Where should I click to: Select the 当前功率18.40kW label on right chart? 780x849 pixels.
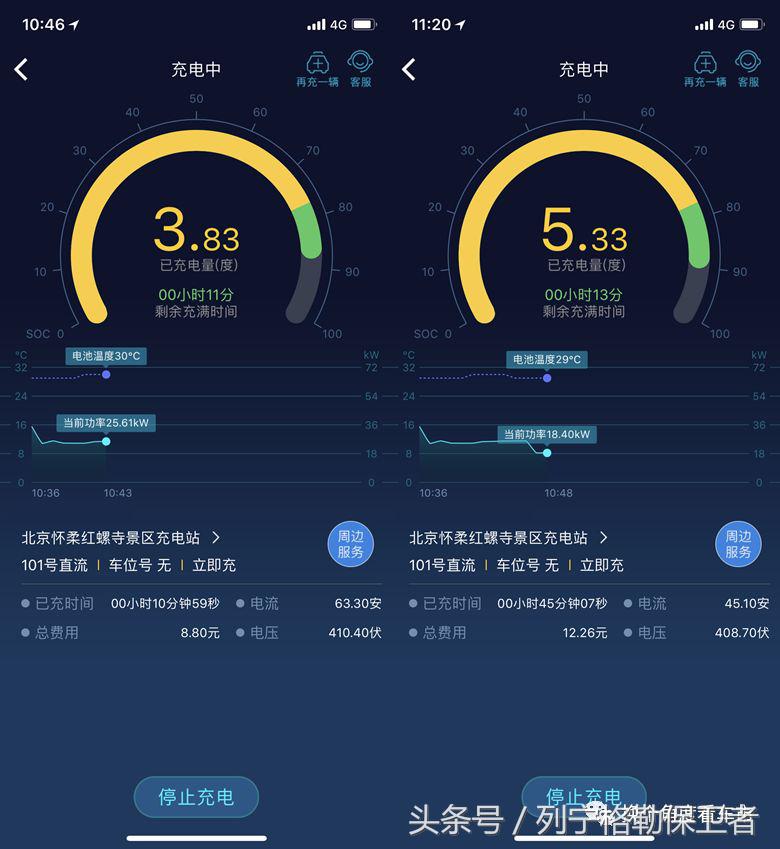coord(548,434)
